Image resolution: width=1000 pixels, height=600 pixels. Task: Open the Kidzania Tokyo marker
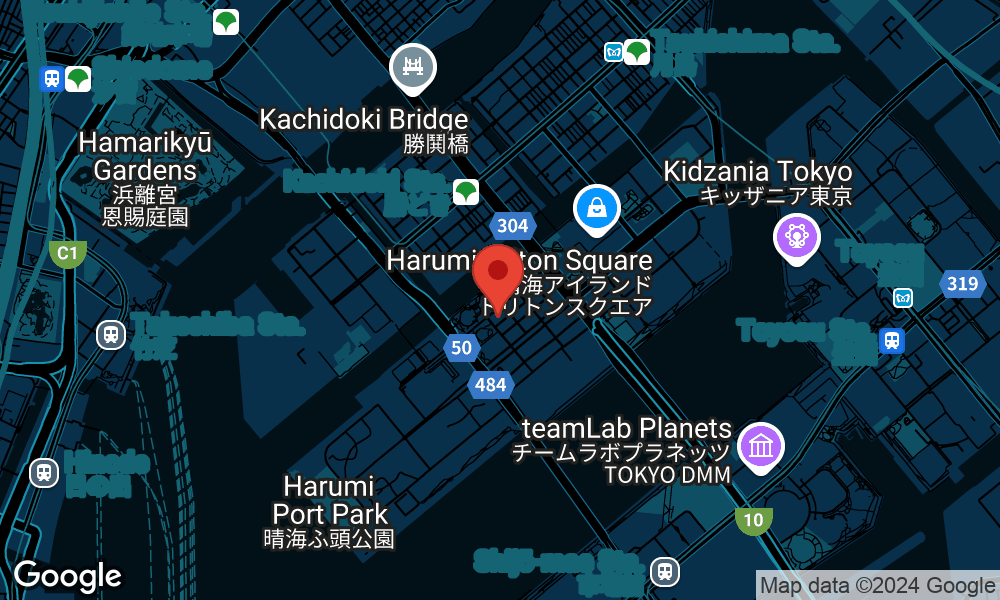796,238
